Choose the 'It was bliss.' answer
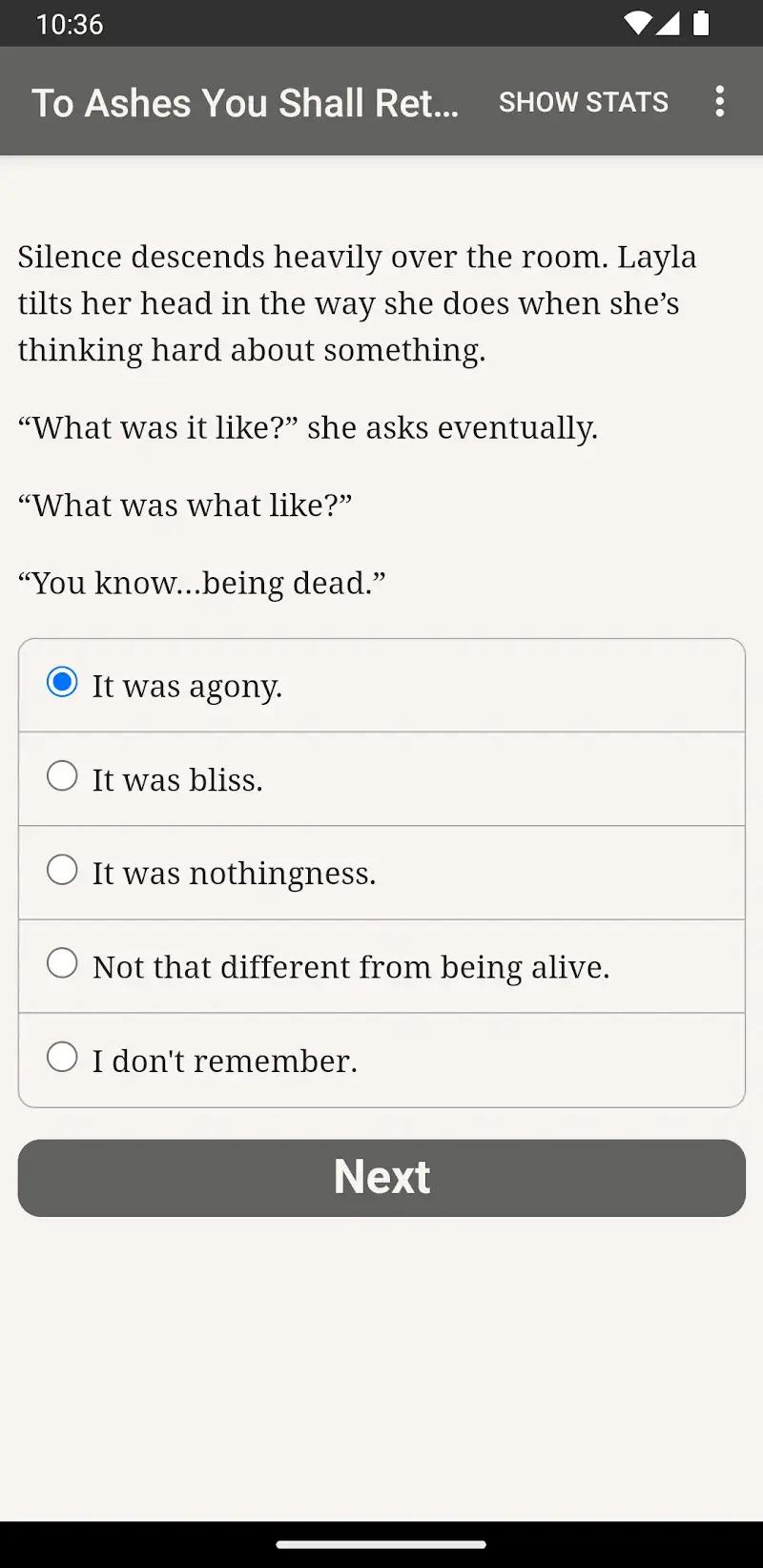The height and width of the screenshot is (1568, 763). click(x=62, y=775)
